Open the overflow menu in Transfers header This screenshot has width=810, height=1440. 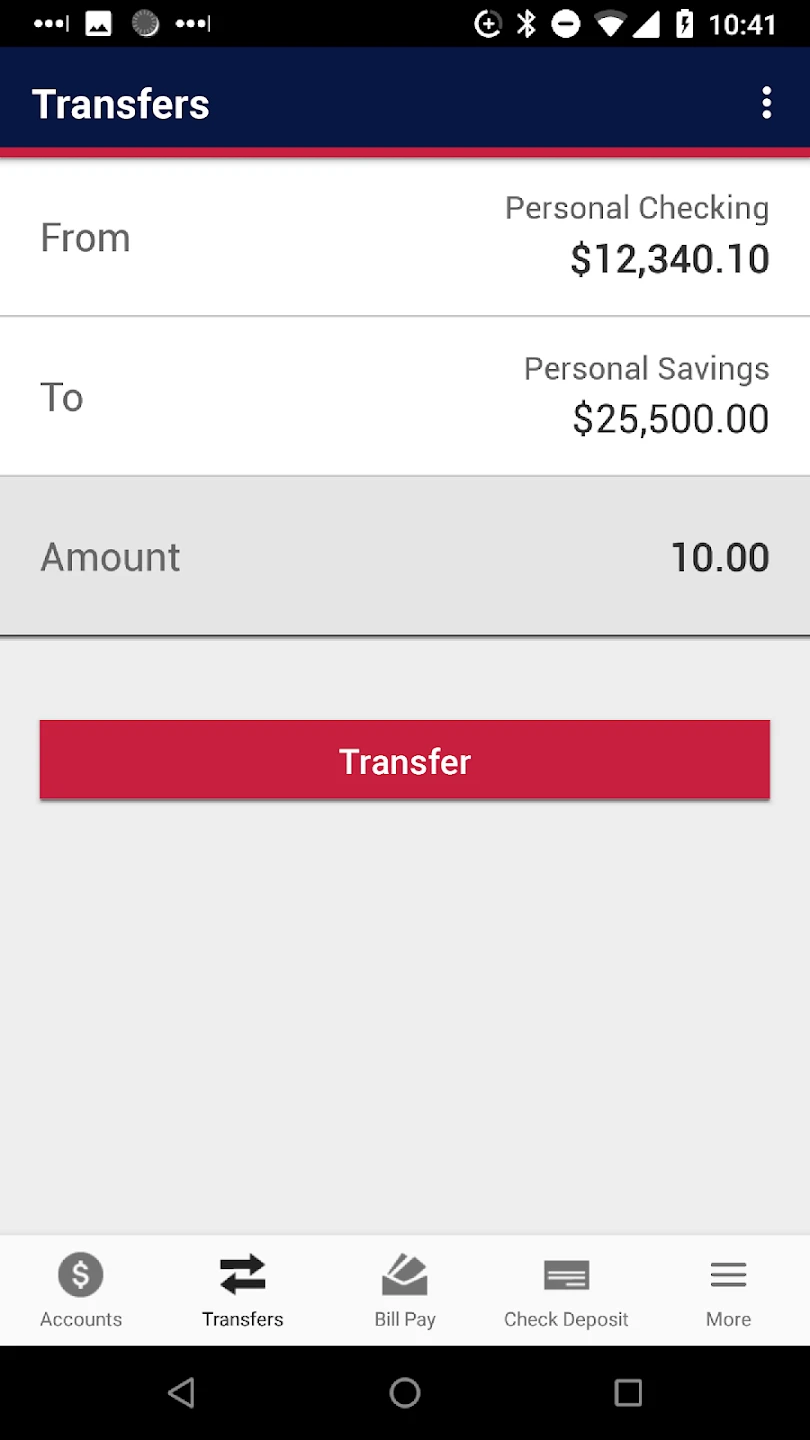(x=766, y=103)
